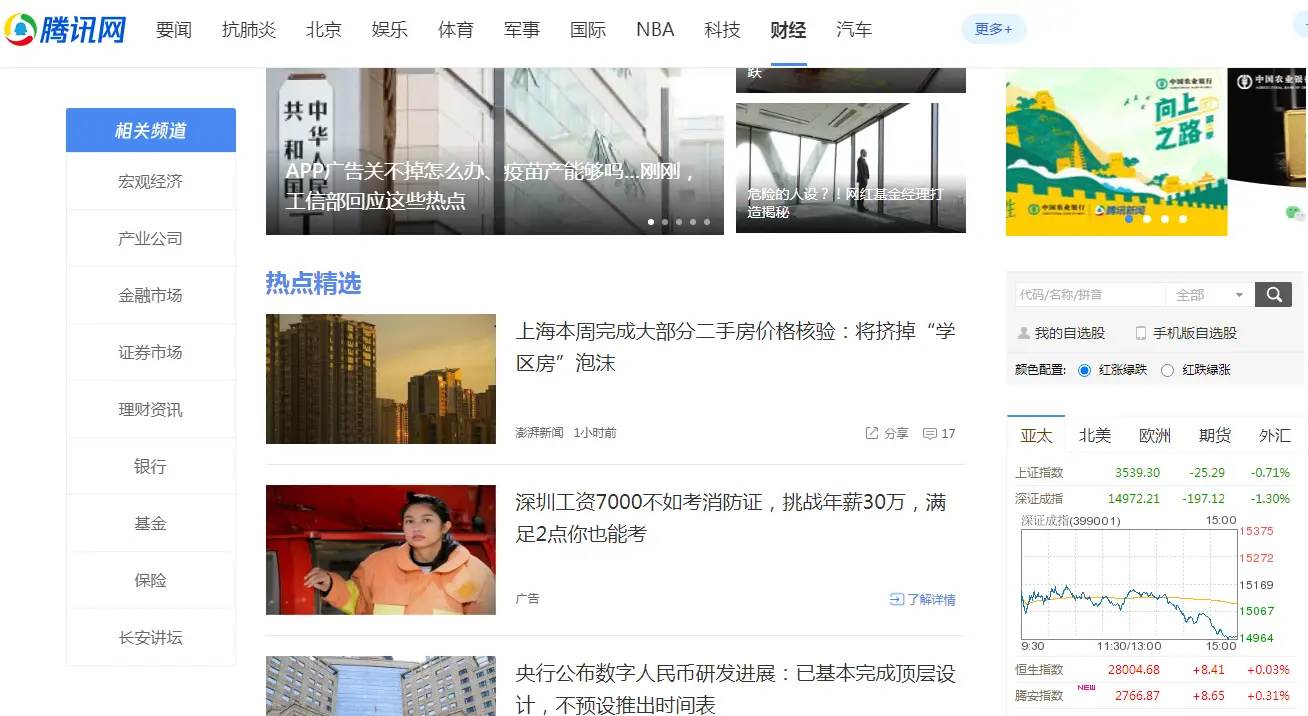This screenshot has width=1308, height=716.
Task: Switch to the 期货 market tab
Action: click(1215, 436)
